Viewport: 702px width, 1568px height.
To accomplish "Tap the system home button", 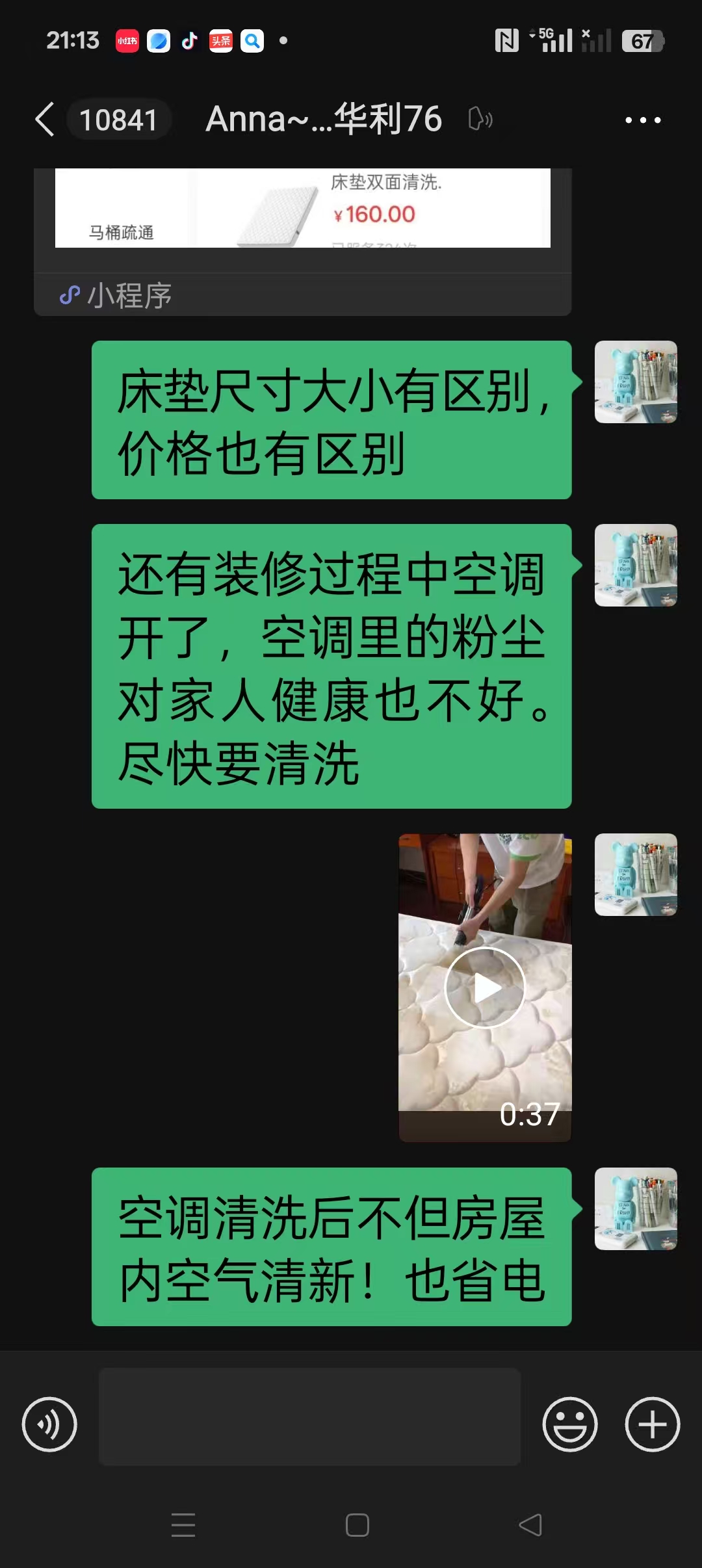I will point(357,1524).
